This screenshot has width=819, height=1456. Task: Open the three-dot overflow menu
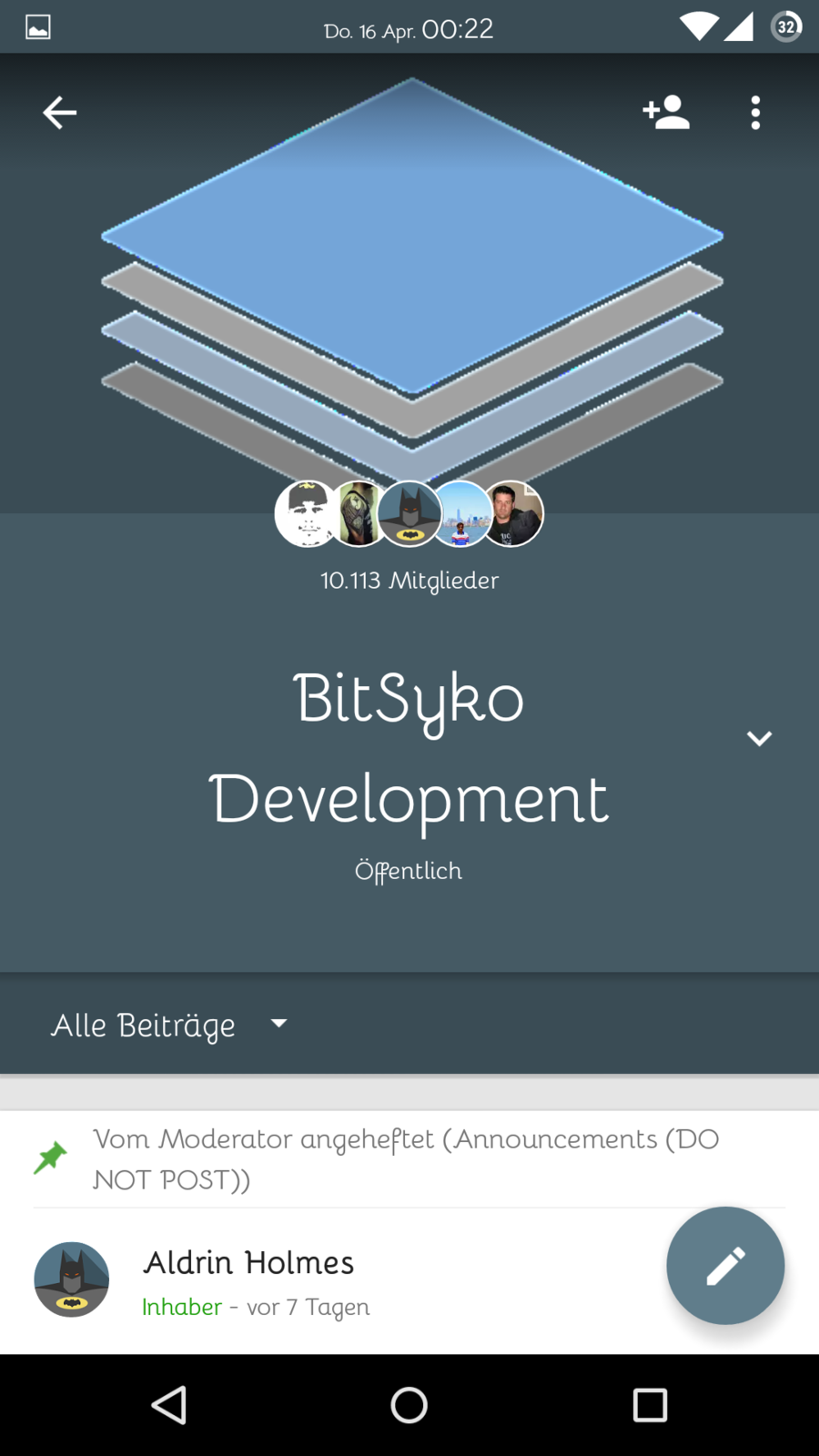click(755, 113)
